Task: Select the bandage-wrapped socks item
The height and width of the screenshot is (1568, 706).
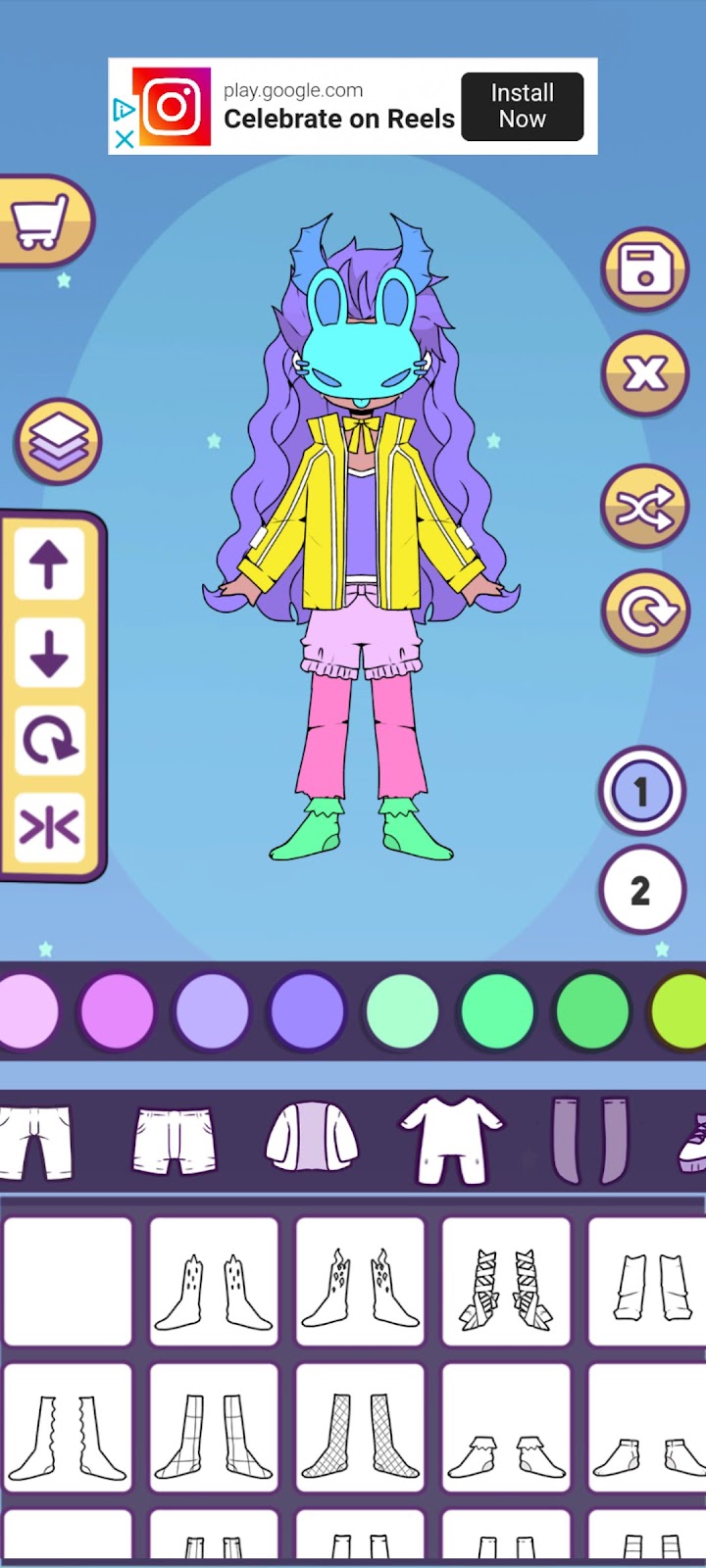Action: (x=506, y=1281)
